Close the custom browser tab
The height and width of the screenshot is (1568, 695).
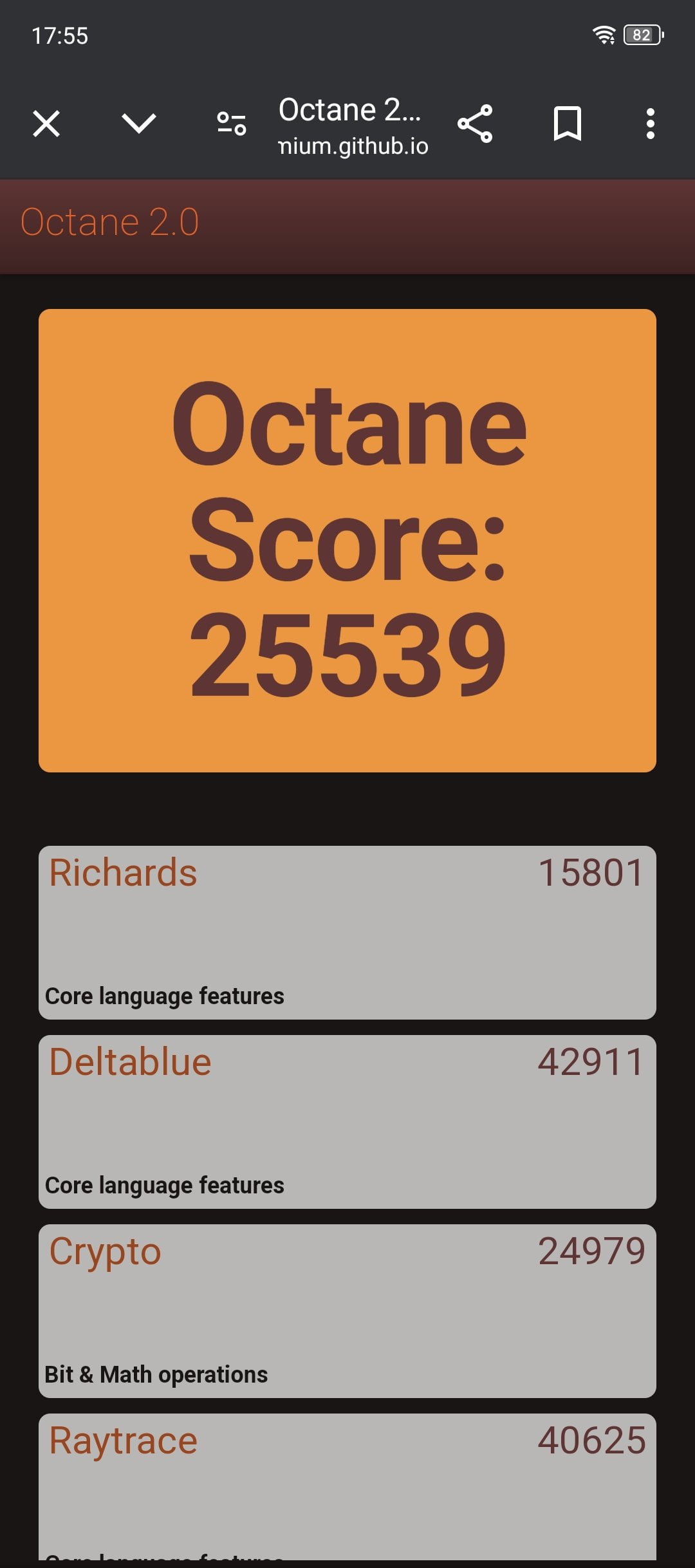(x=46, y=124)
